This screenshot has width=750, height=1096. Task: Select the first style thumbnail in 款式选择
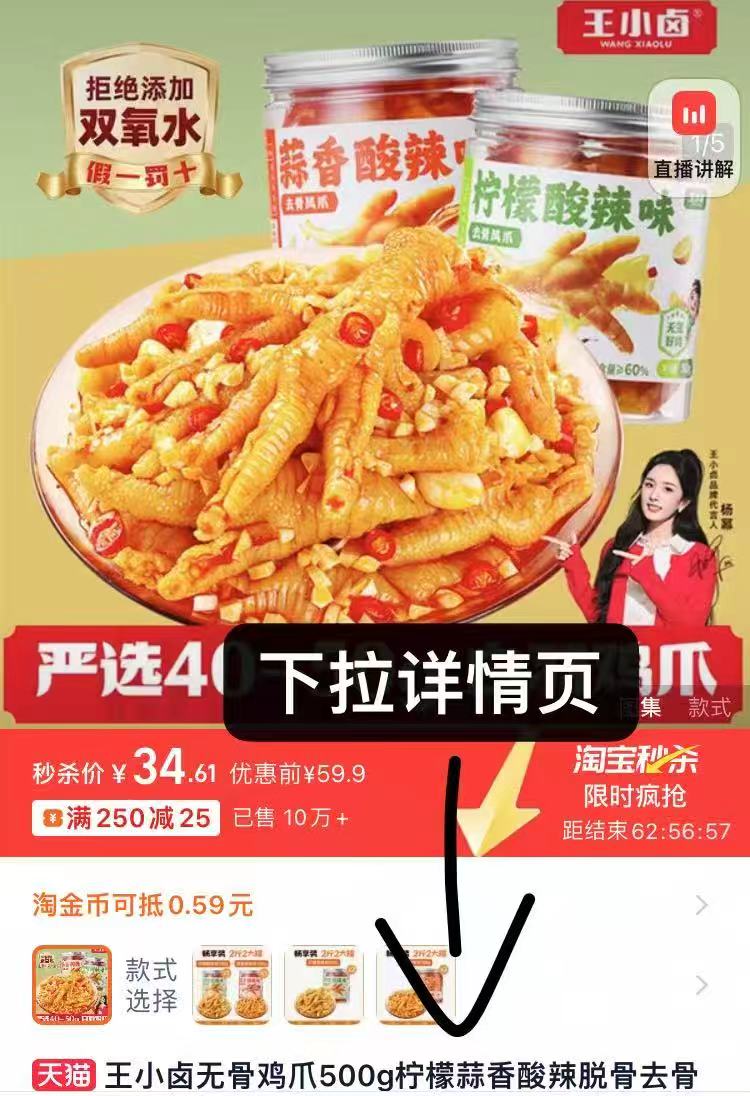click(72, 985)
